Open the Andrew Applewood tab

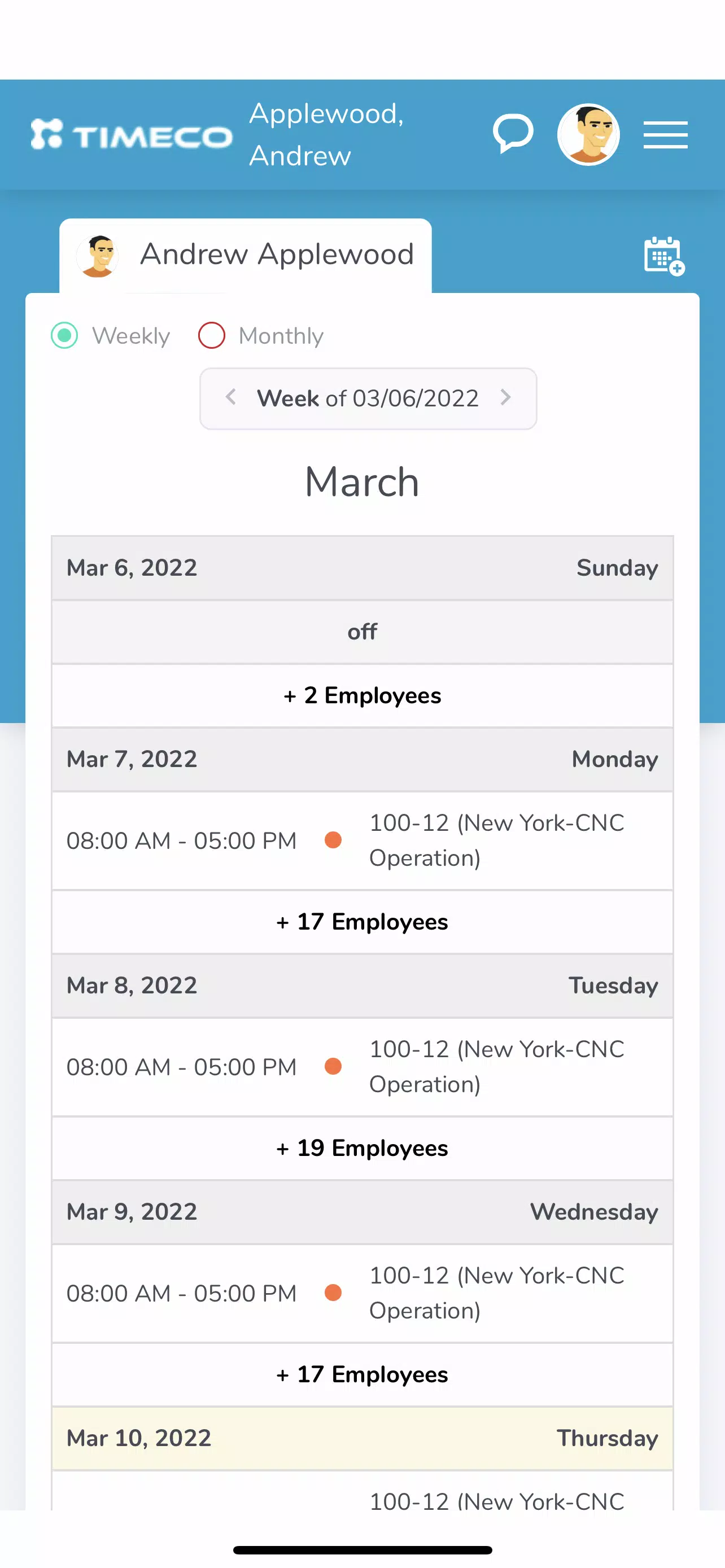point(245,255)
